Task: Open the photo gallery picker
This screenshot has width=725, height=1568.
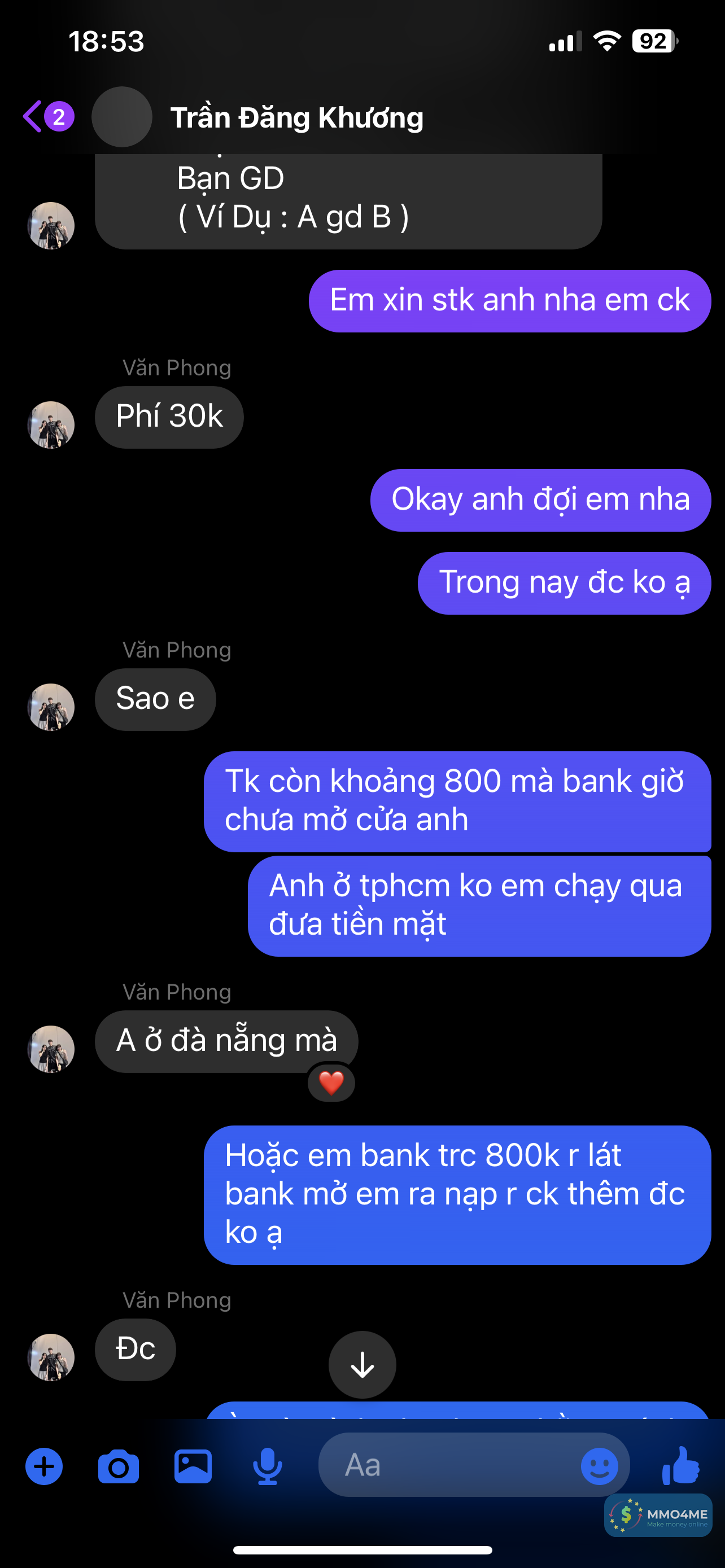Action: click(193, 1466)
